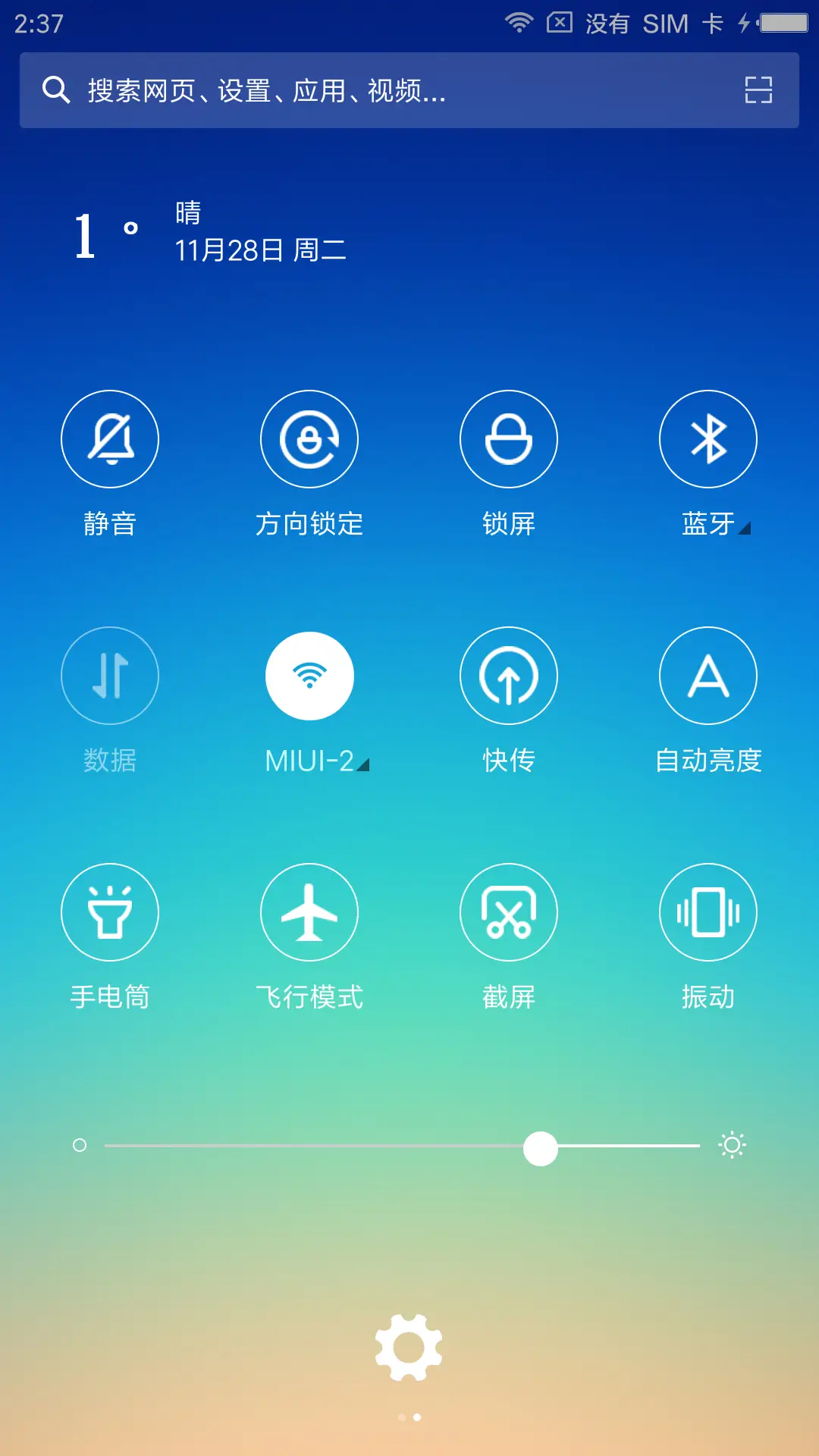
Task: Toggle orientation lock (方向锁定)
Action: click(309, 438)
